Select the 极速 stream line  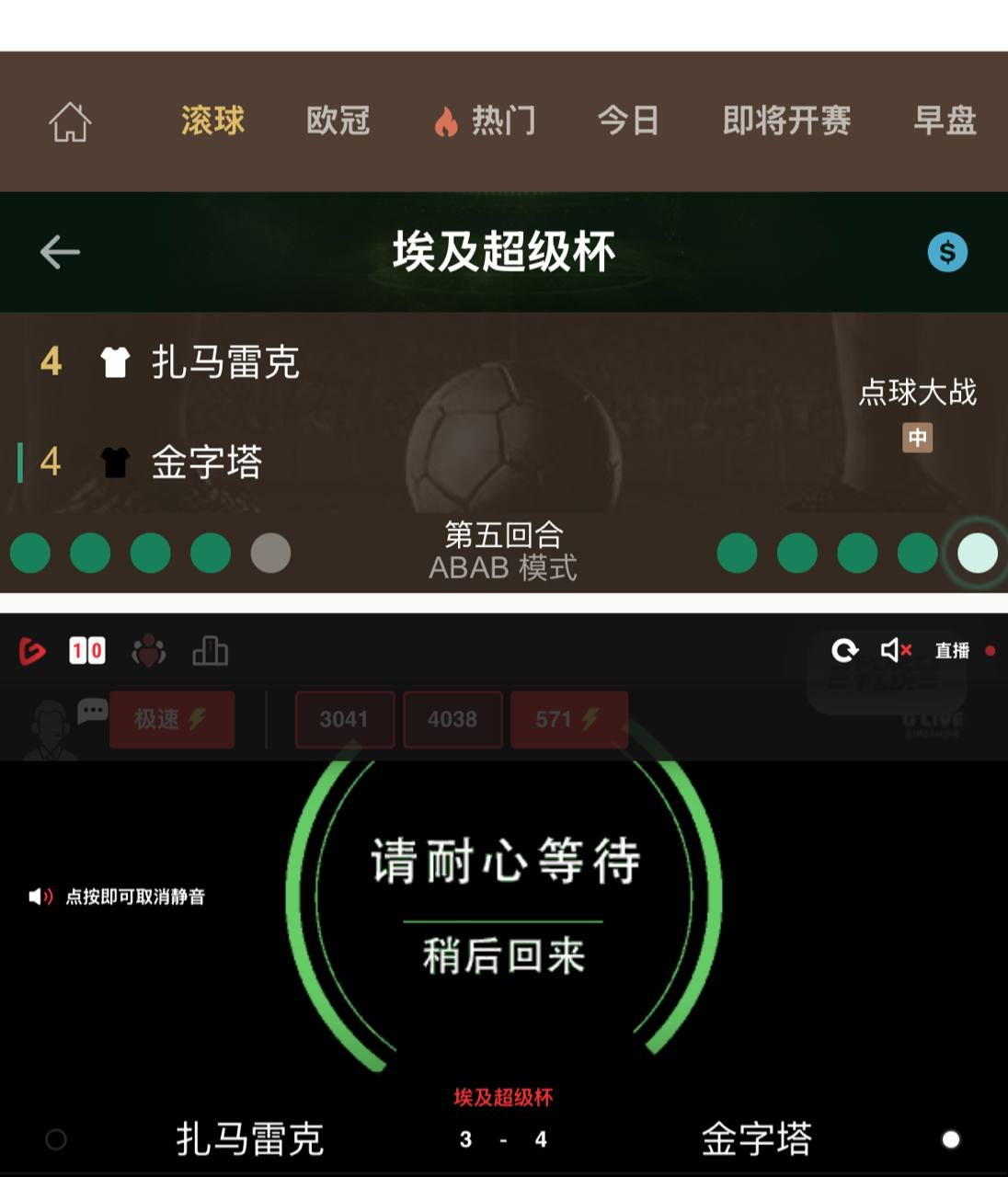pos(171,719)
